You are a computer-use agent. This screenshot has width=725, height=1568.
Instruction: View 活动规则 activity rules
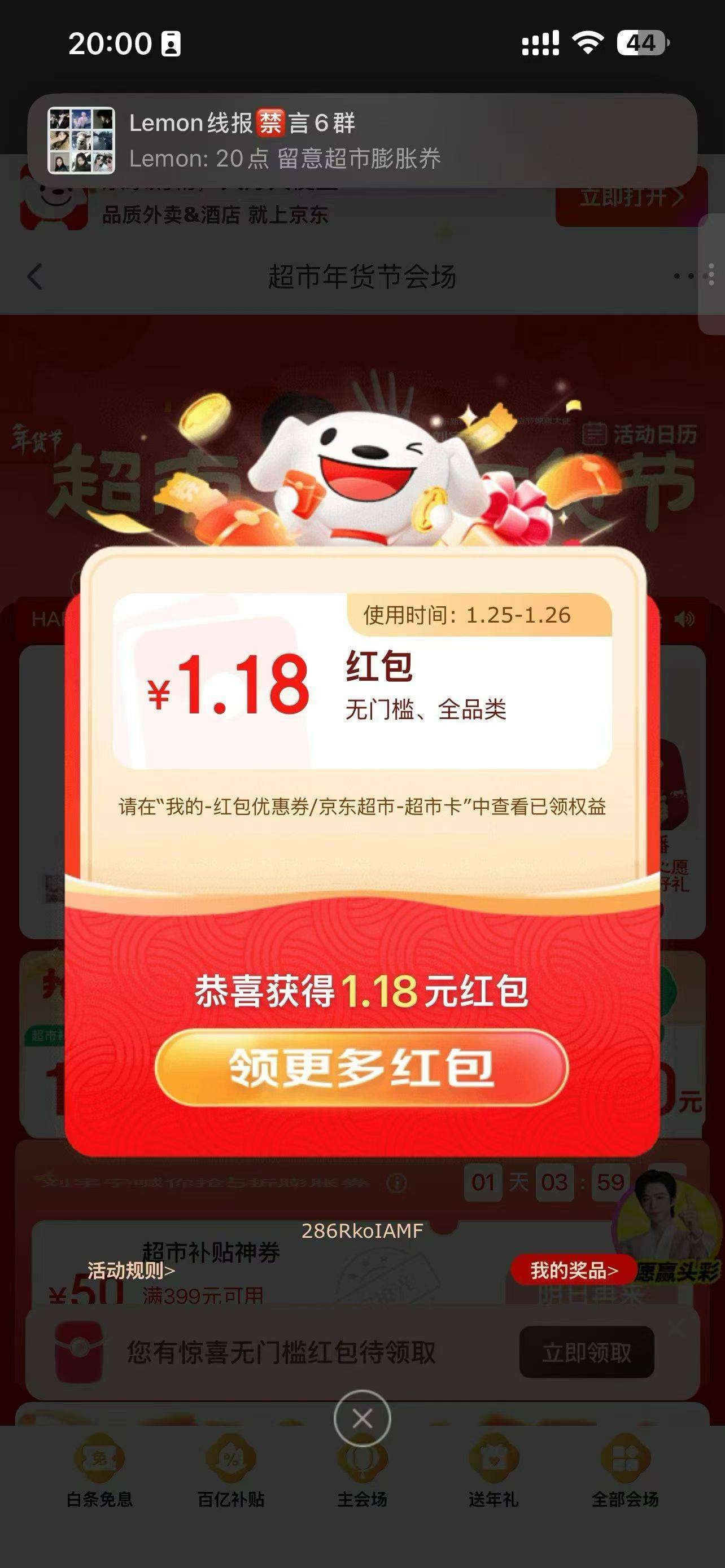131,1271
